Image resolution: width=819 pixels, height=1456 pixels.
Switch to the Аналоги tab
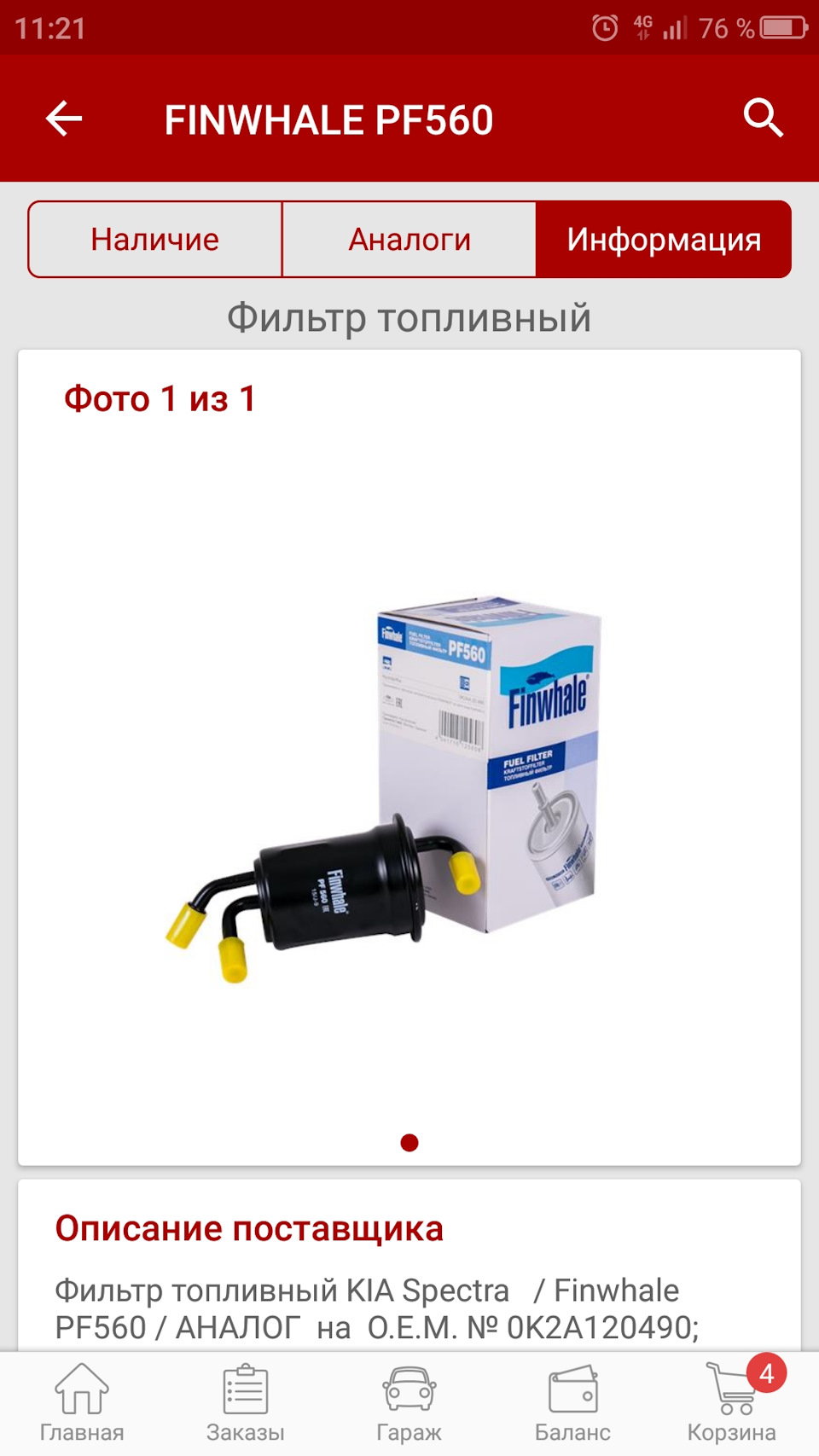tap(409, 240)
